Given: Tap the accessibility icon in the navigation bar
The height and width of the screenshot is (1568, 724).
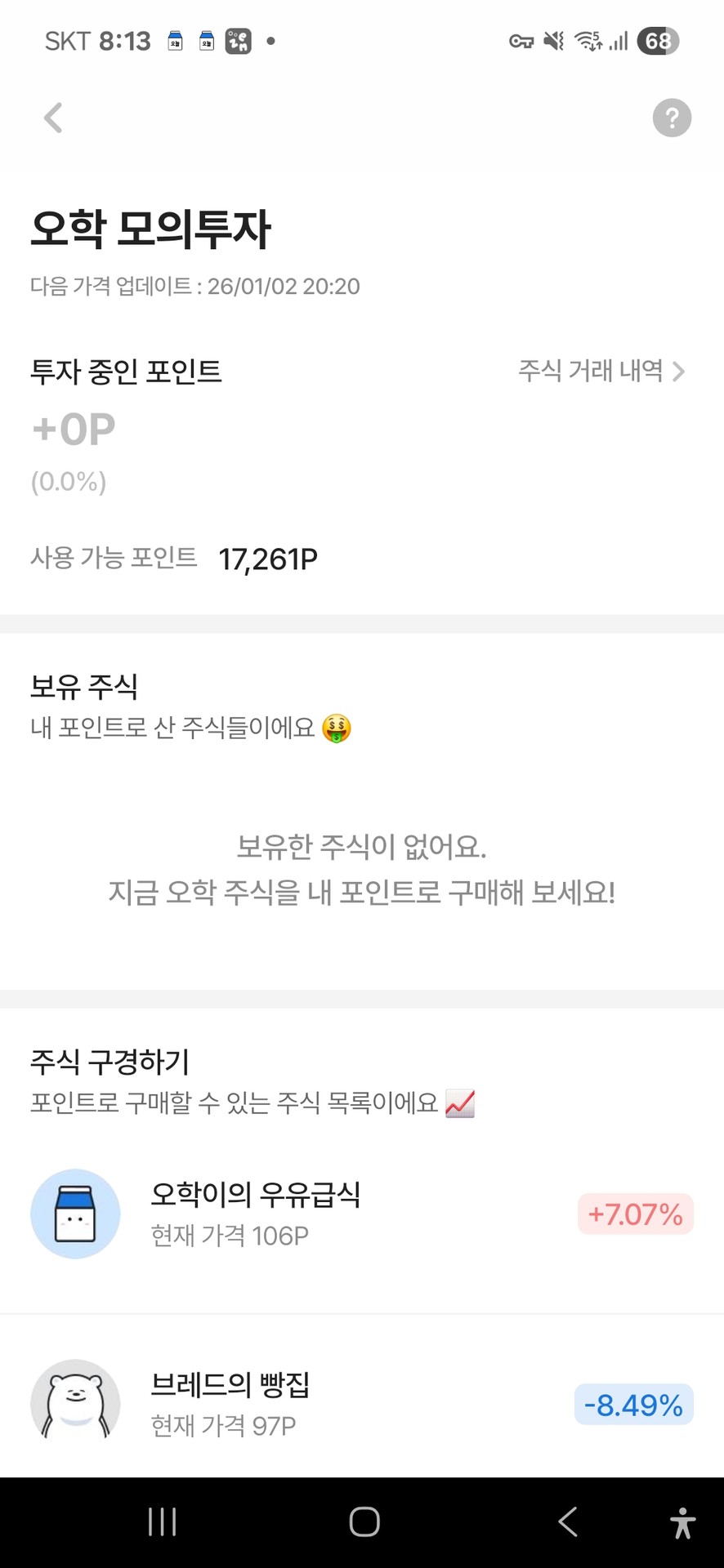Looking at the screenshot, I should click(x=682, y=1521).
